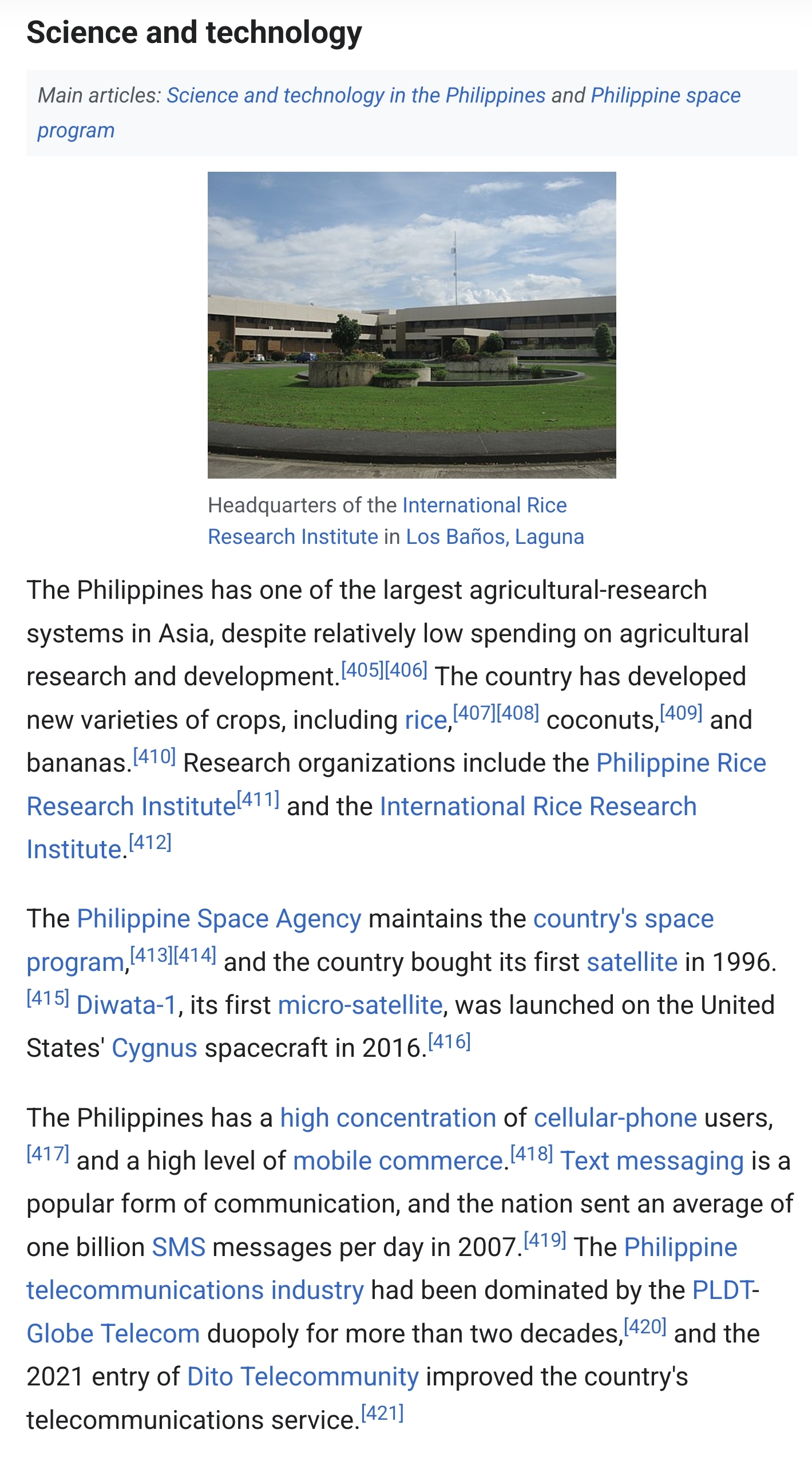Open the Los Baños, Laguna link

click(495, 536)
